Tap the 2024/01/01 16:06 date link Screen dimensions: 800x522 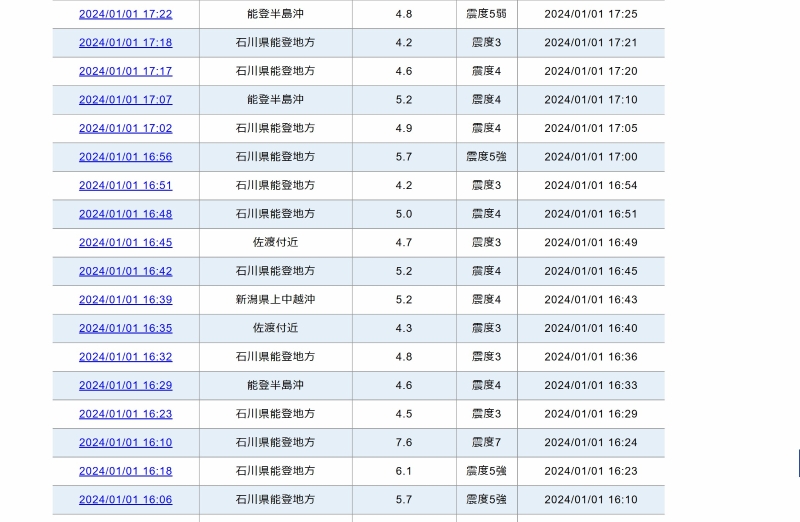point(125,500)
